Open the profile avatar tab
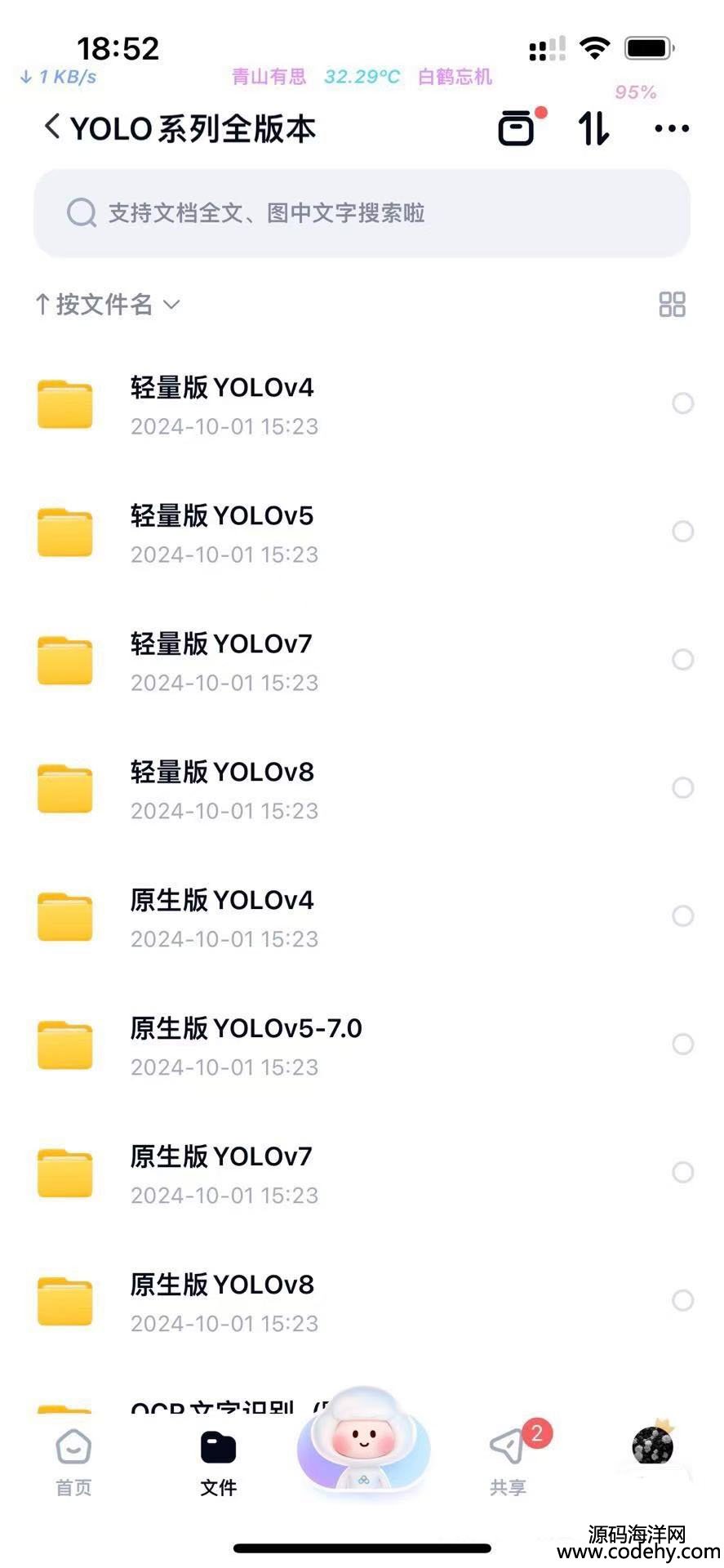This screenshot has width=724, height=1568. (653, 1447)
